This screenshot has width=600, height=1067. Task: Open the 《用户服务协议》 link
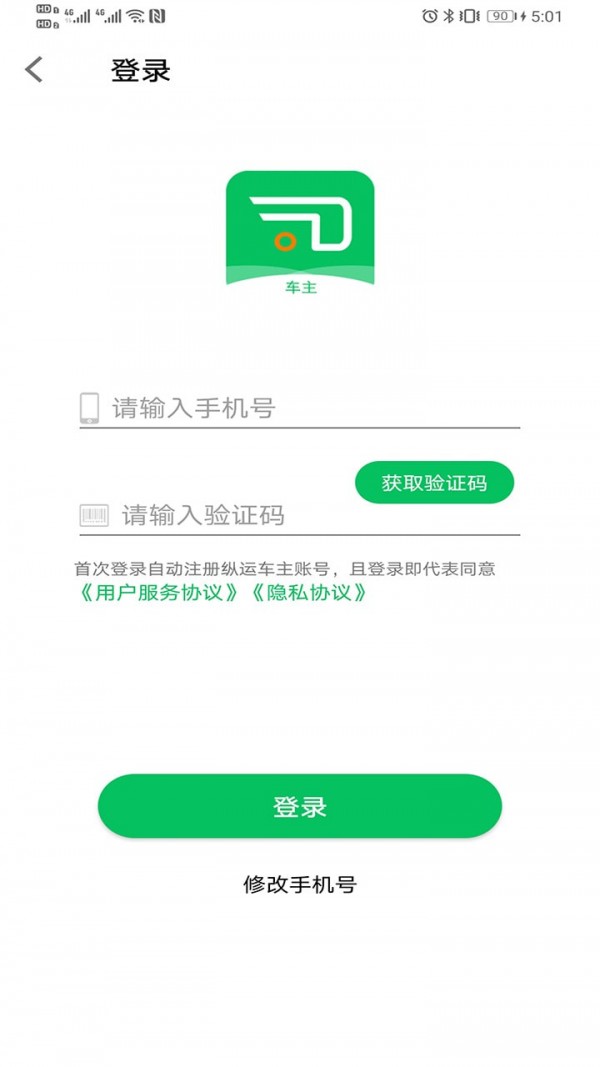click(x=159, y=593)
